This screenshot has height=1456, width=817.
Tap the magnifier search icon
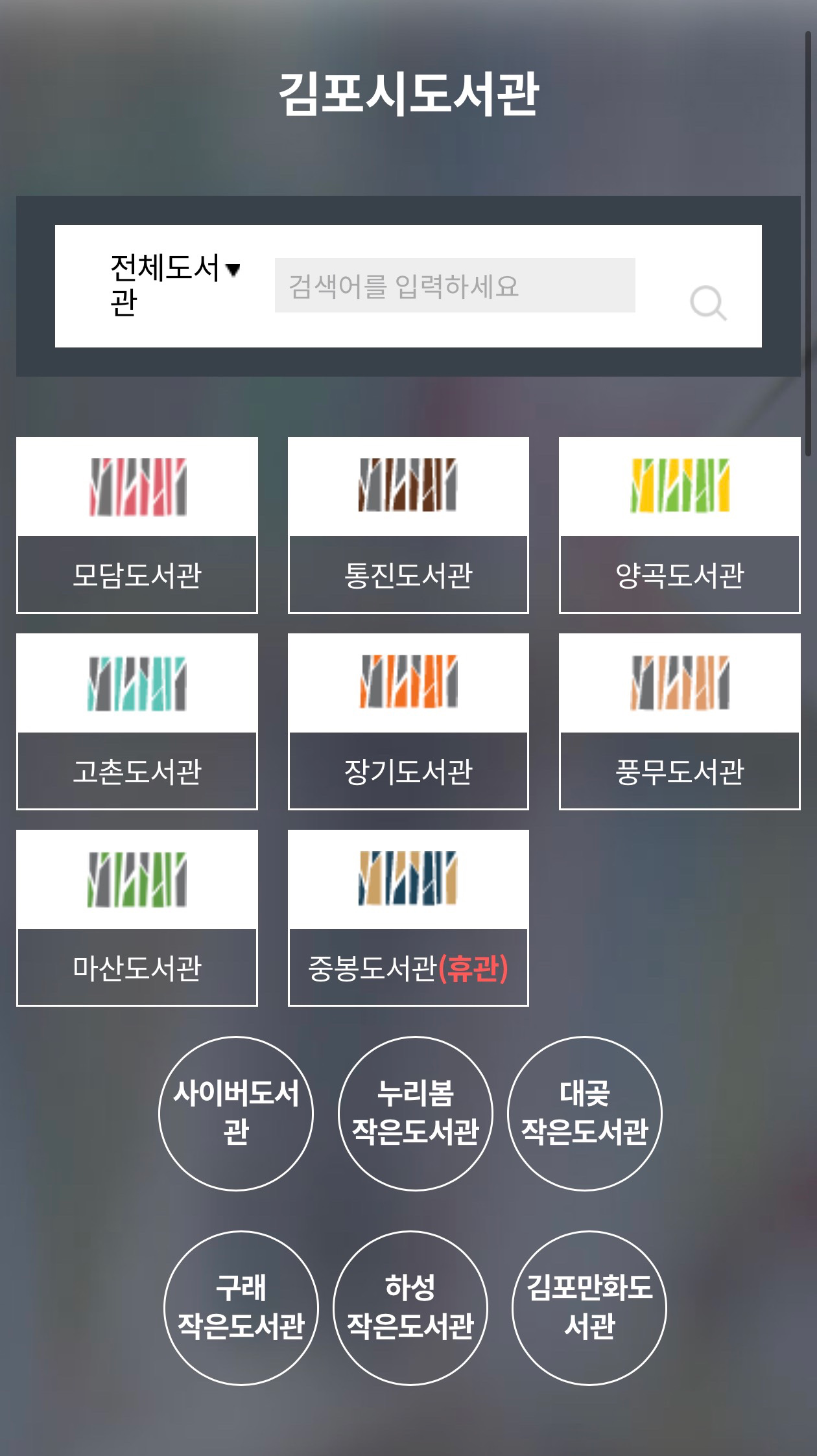(708, 303)
